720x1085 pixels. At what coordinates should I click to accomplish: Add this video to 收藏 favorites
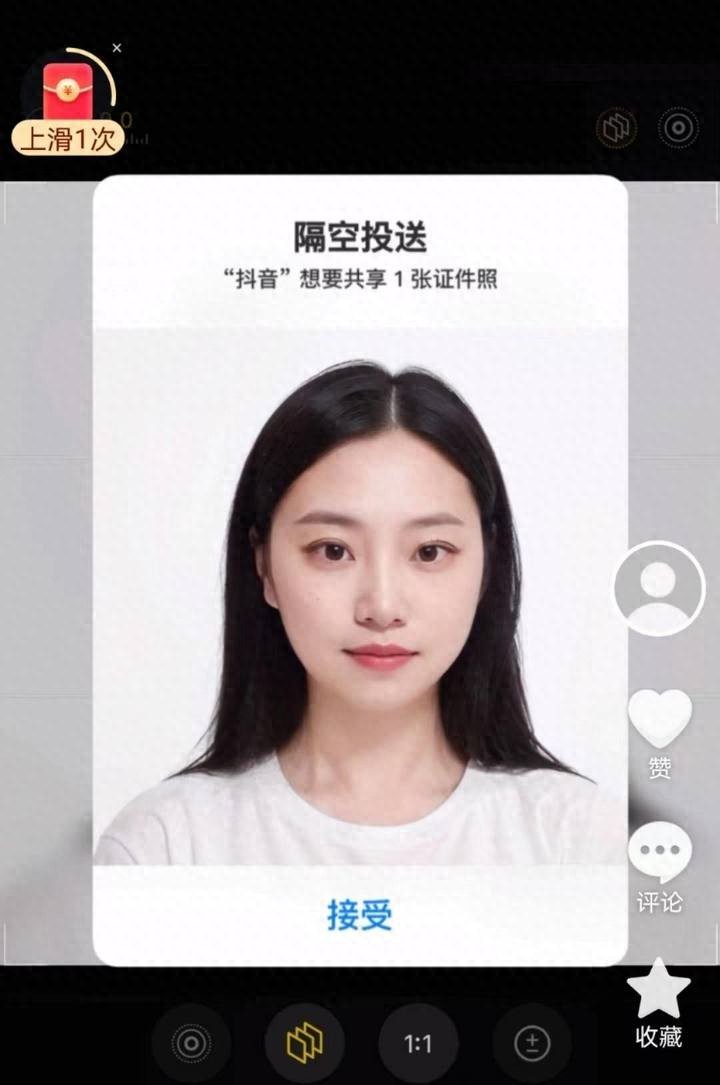659,990
